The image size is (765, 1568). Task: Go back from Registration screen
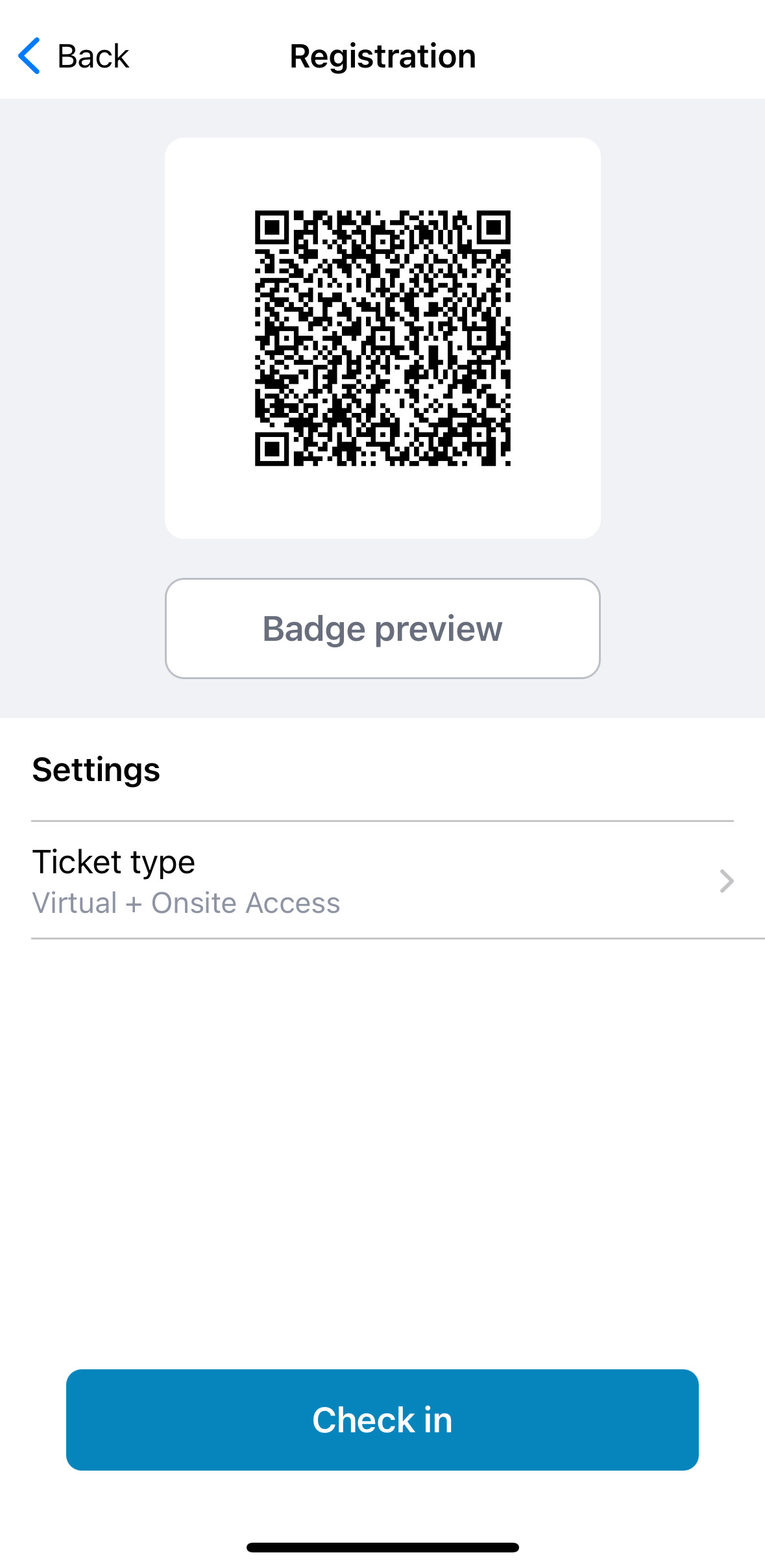point(73,56)
